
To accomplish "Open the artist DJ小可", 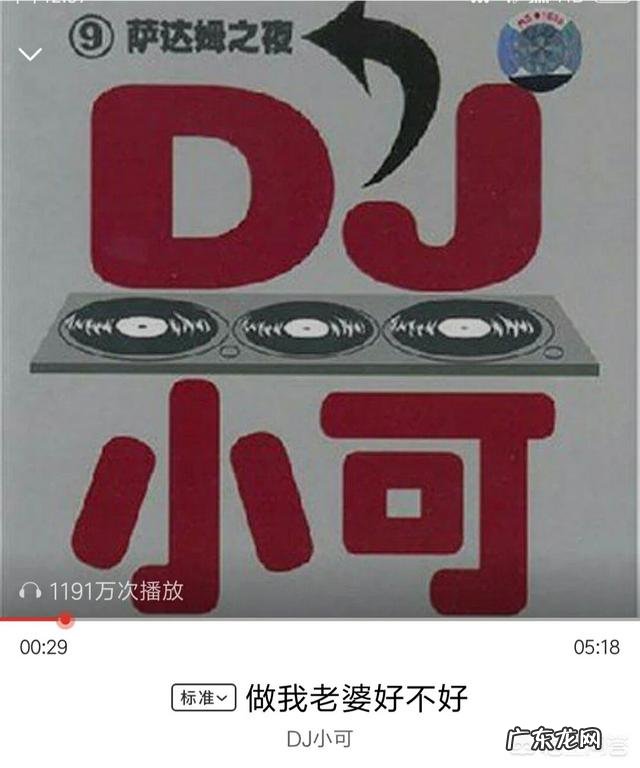I will click(x=319, y=740).
